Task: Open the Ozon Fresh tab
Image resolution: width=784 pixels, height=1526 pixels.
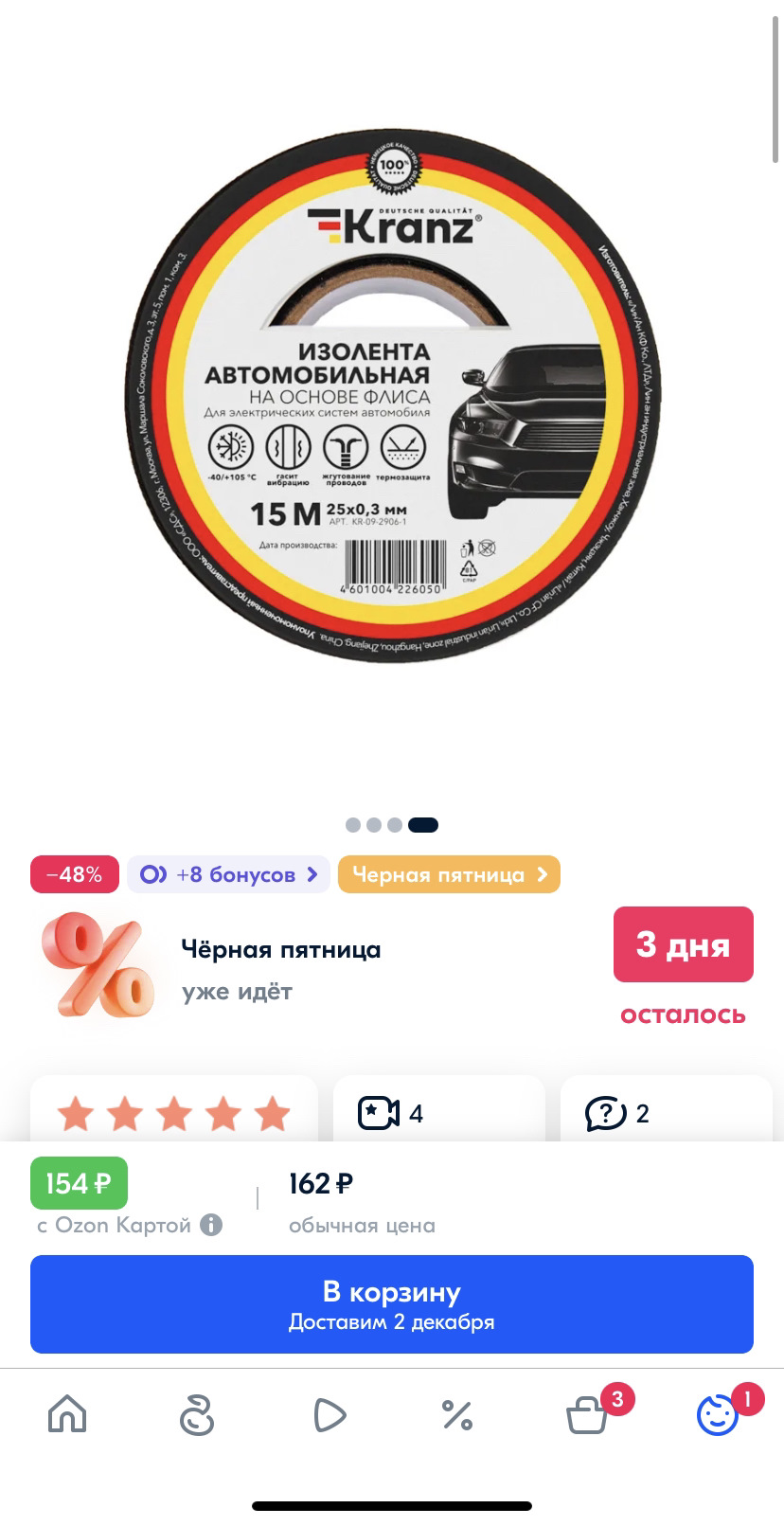Action: [197, 1416]
